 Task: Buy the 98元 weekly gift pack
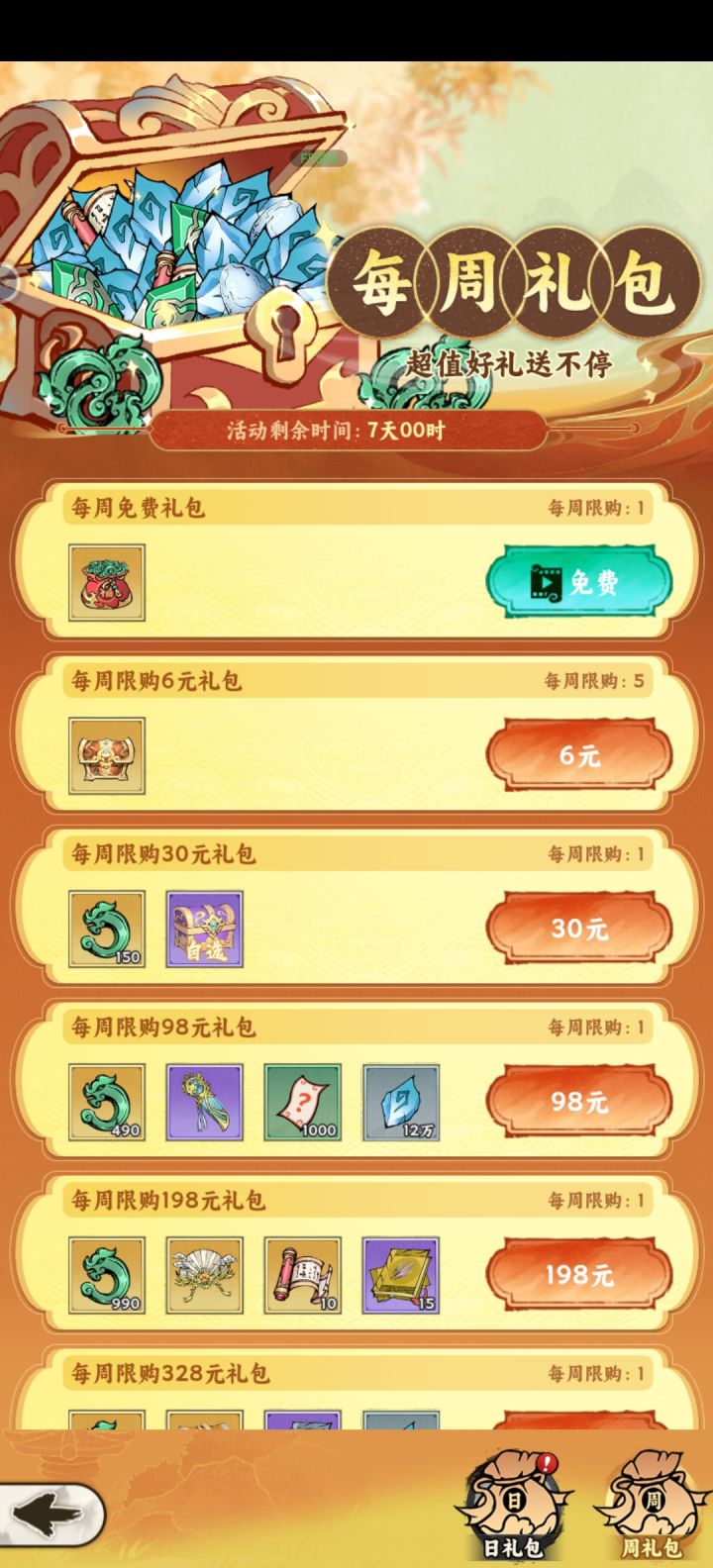point(579,1102)
